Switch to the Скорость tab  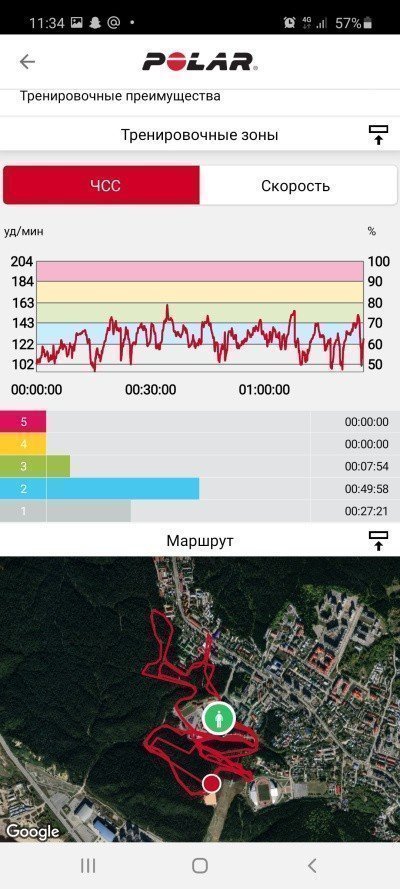point(299,185)
